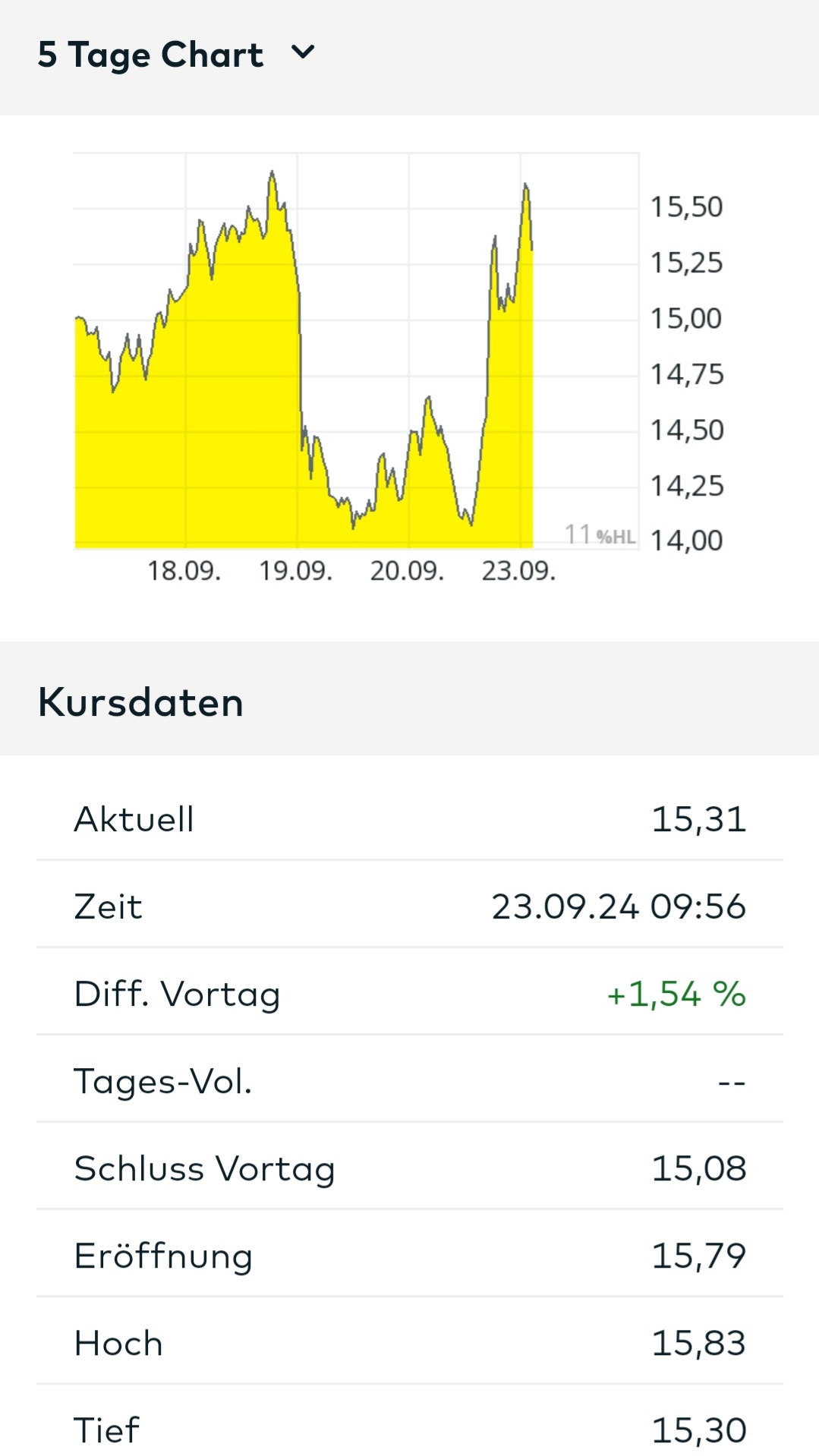Click the Tief row at the bottom
Viewport: 819px width, 1456px height.
(x=106, y=1428)
